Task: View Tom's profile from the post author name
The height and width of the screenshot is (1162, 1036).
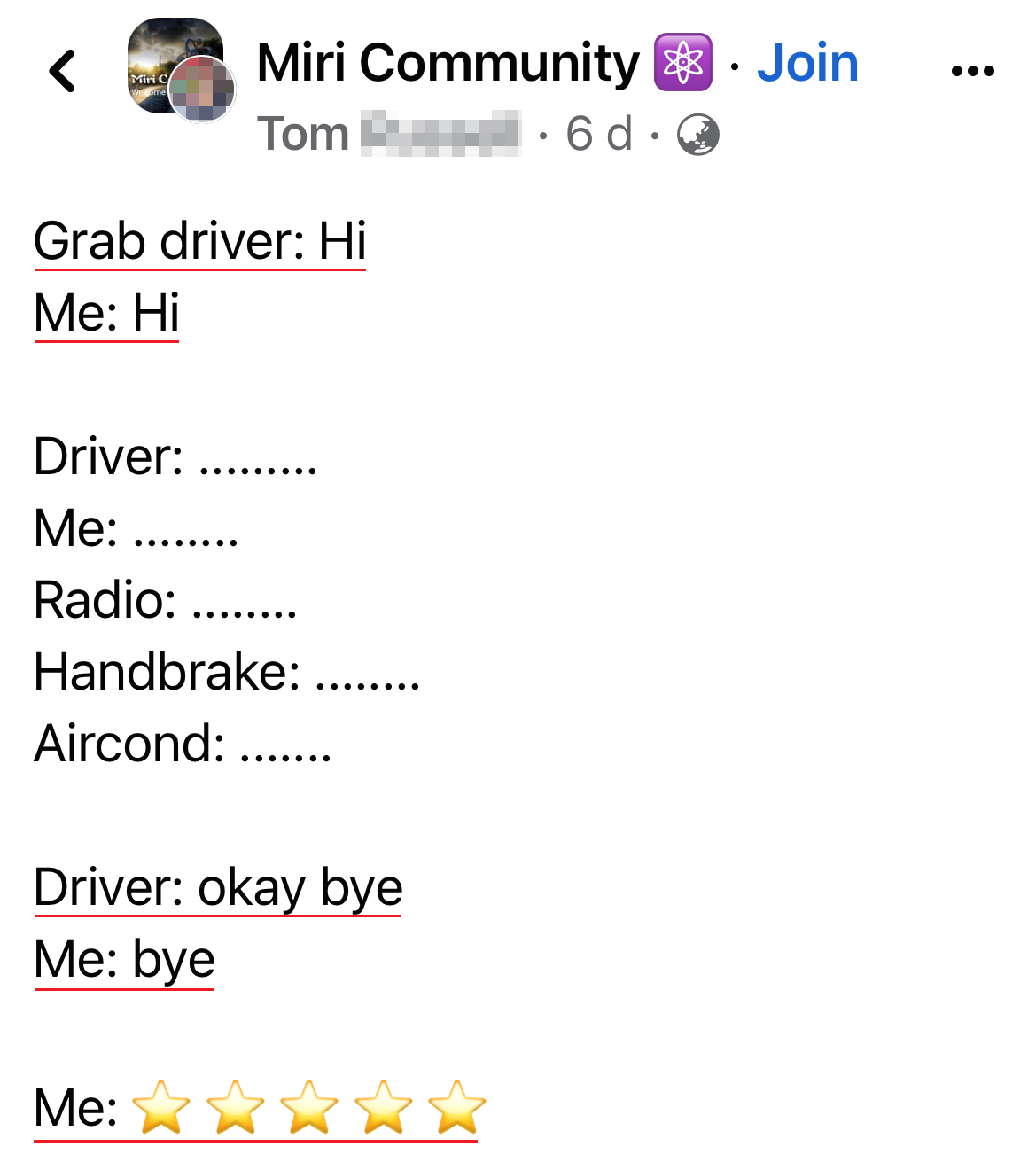Action: (x=388, y=135)
